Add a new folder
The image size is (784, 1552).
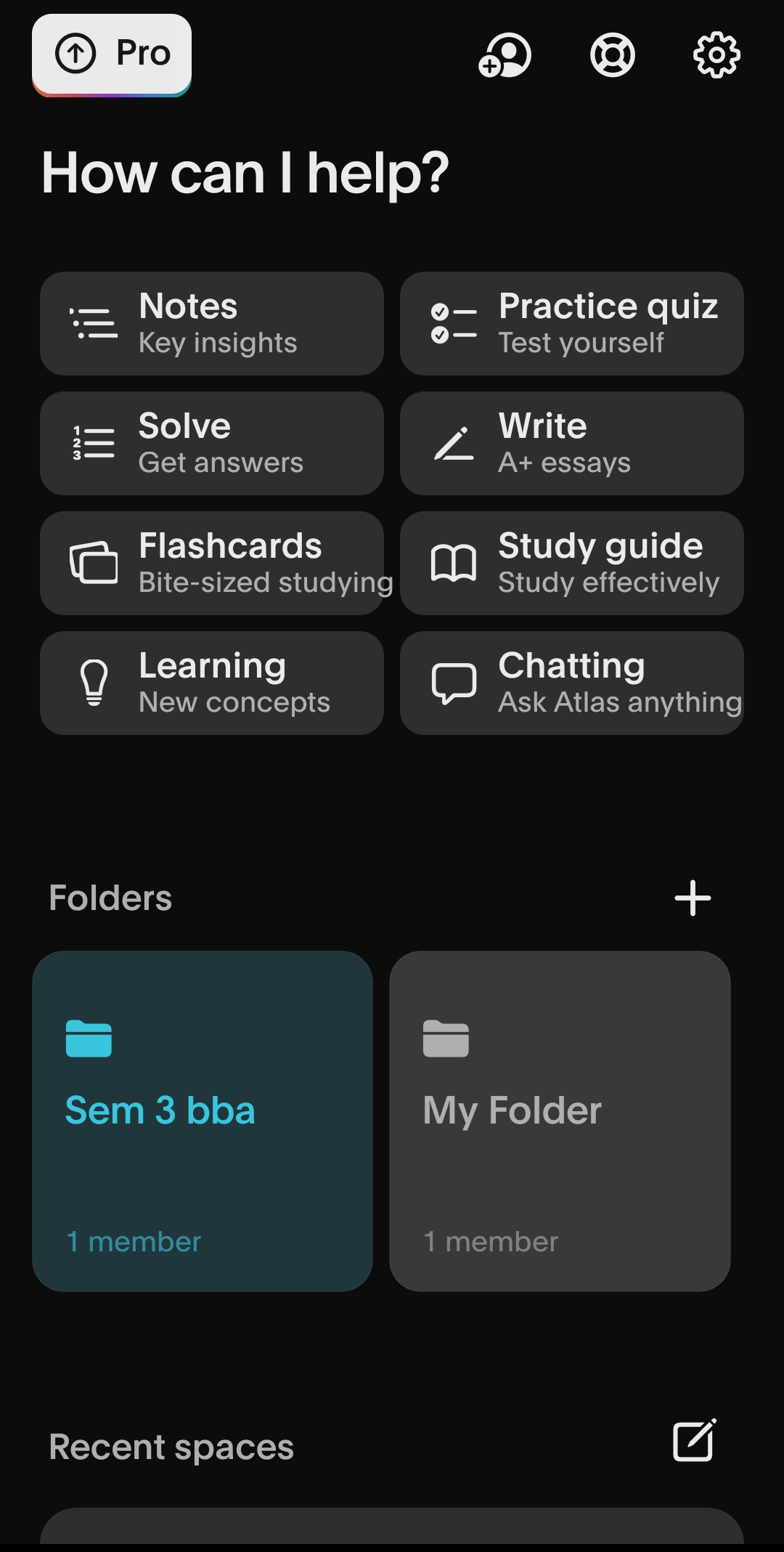[x=693, y=898]
